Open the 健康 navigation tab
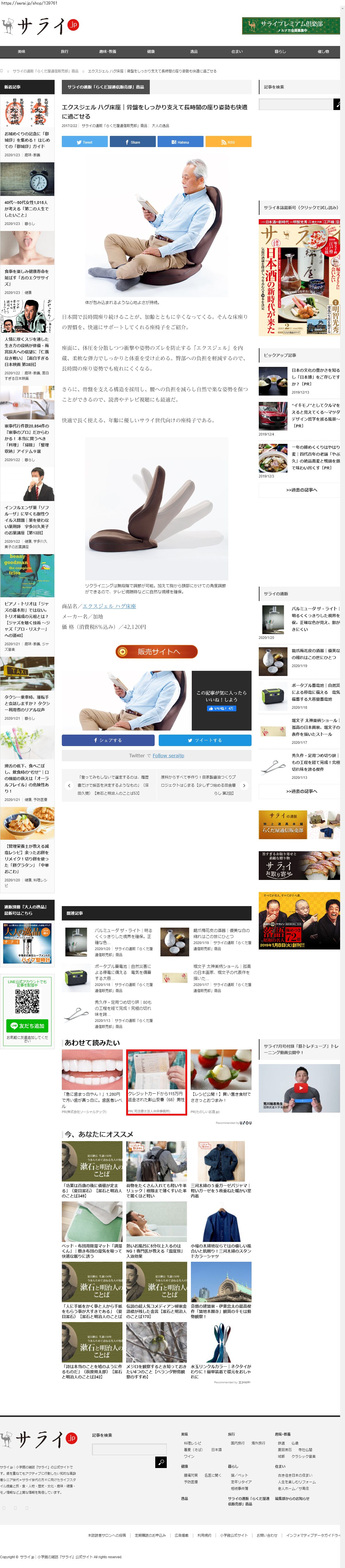 click(x=151, y=51)
